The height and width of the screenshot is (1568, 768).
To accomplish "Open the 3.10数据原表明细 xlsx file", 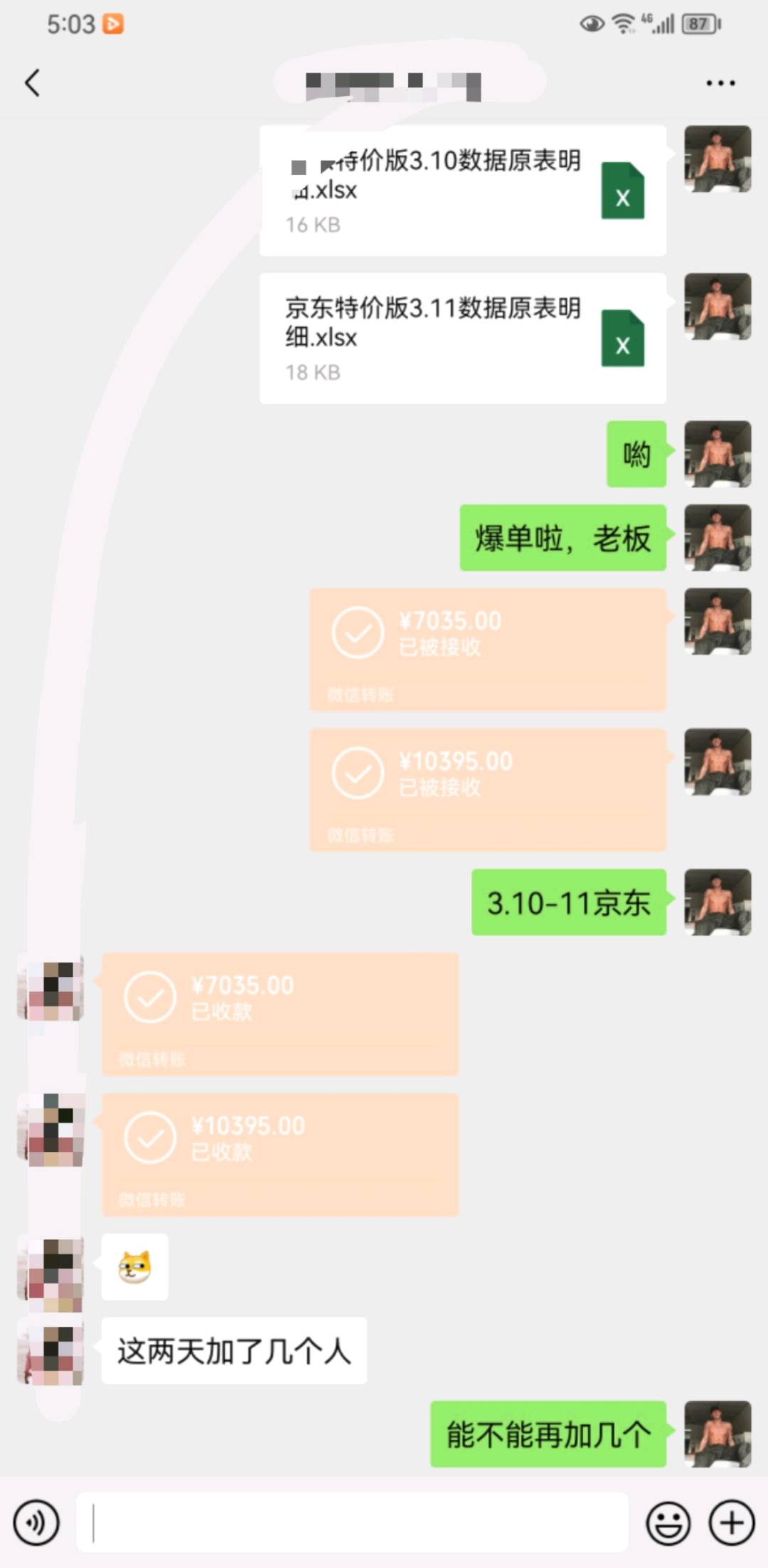I will click(x=463, y=191).
